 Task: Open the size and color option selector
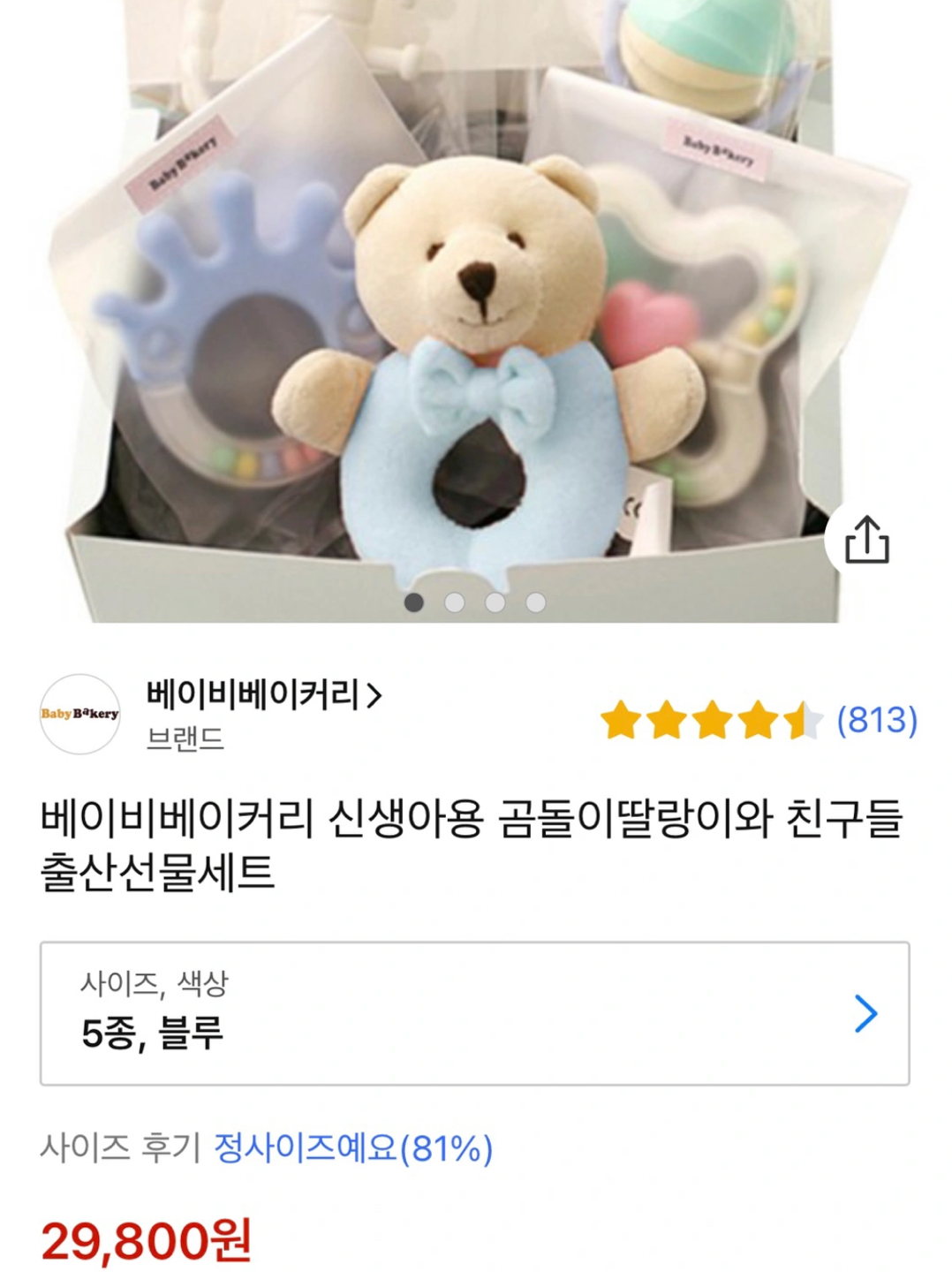tap(474, 1013)
